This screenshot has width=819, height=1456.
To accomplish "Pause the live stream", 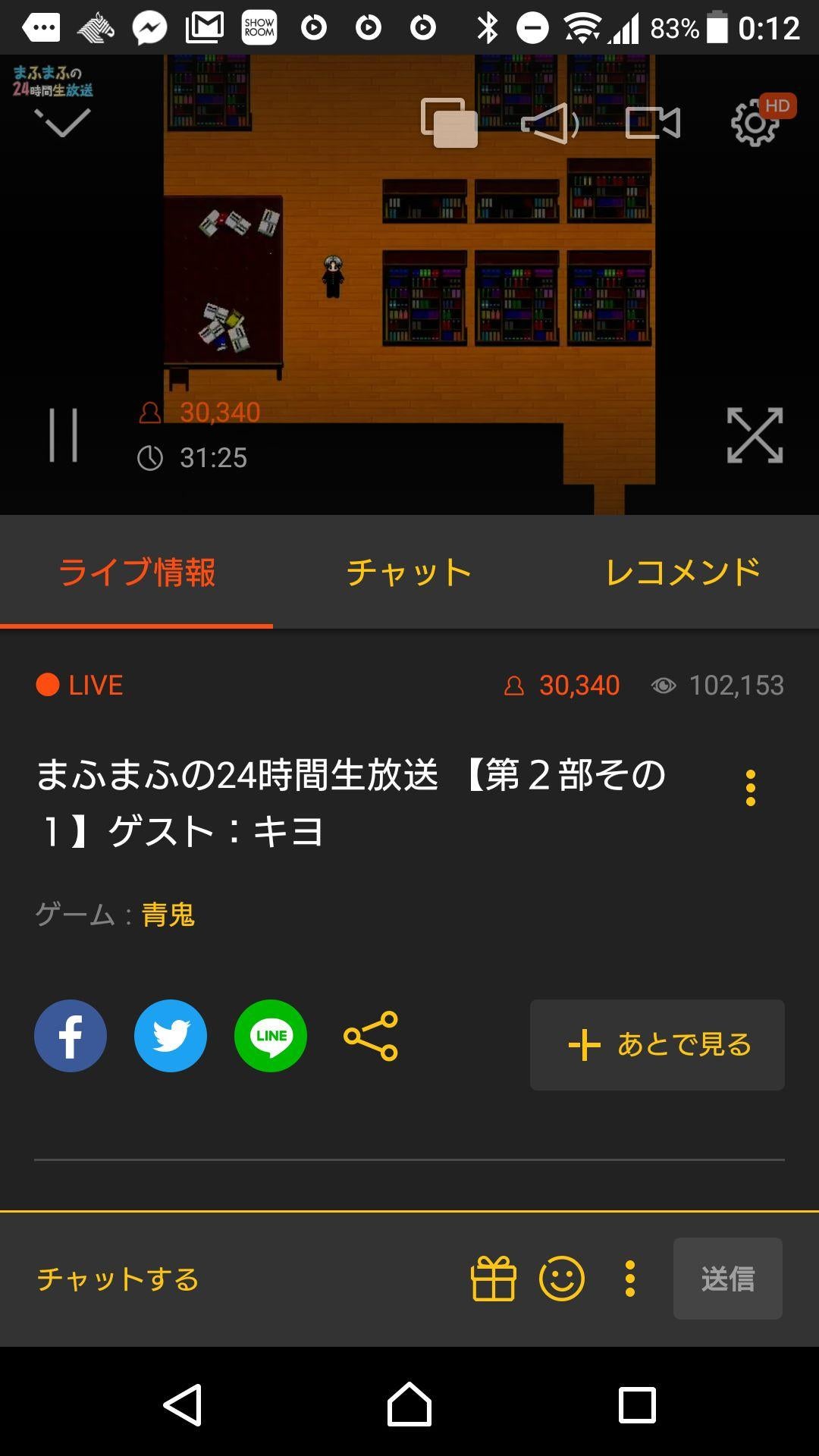I will 64,435.
